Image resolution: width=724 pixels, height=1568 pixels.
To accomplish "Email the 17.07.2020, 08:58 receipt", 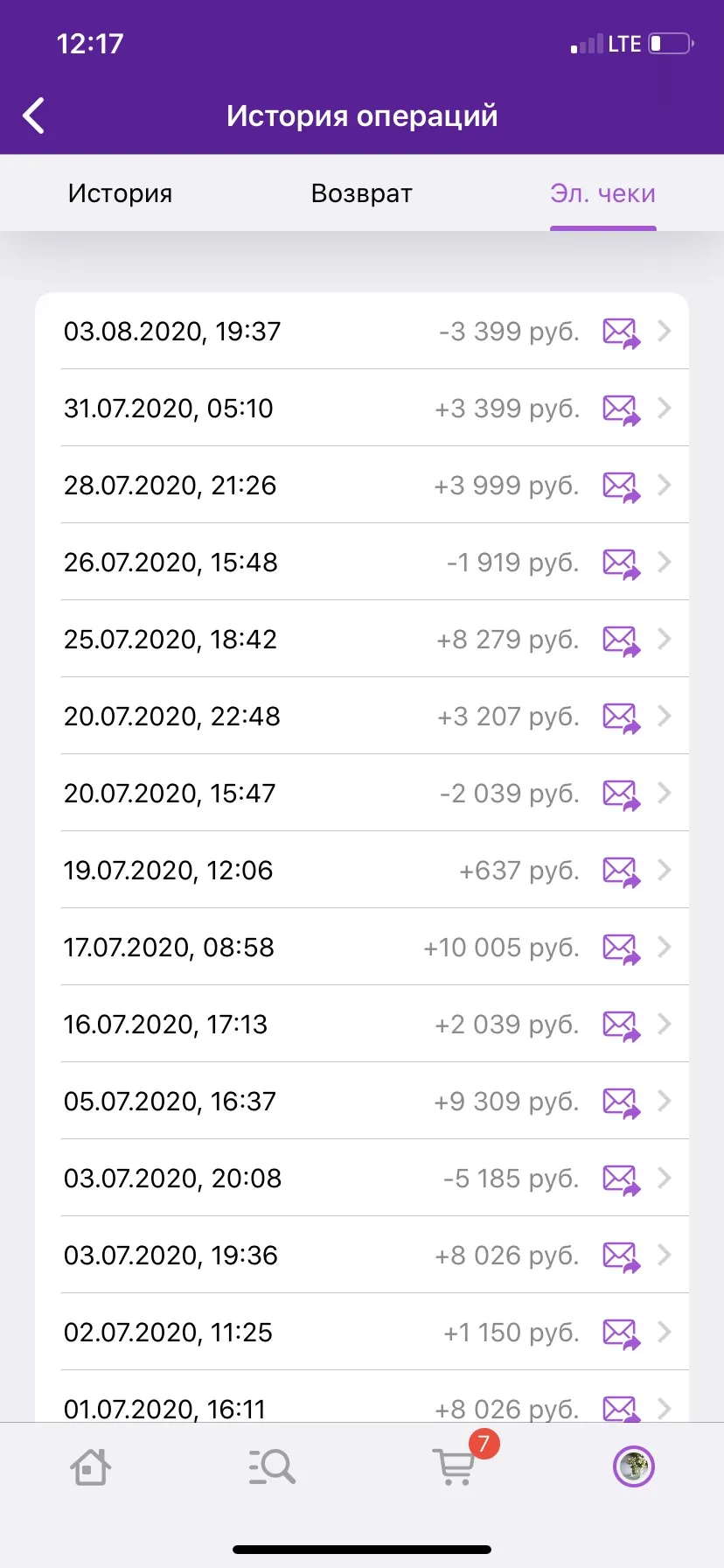I will [x=622, y=948].
